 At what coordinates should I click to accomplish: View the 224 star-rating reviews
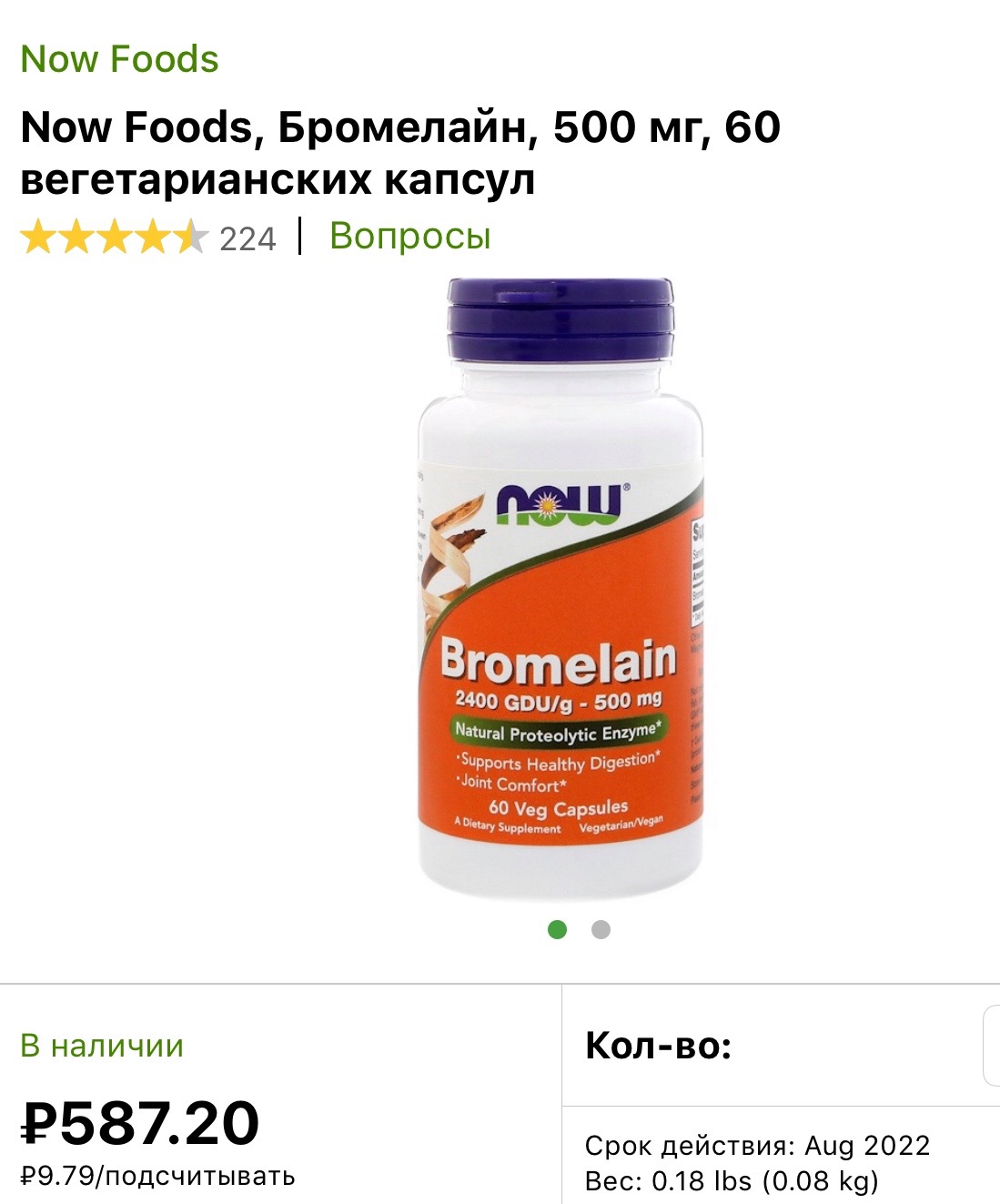[146, 238]
